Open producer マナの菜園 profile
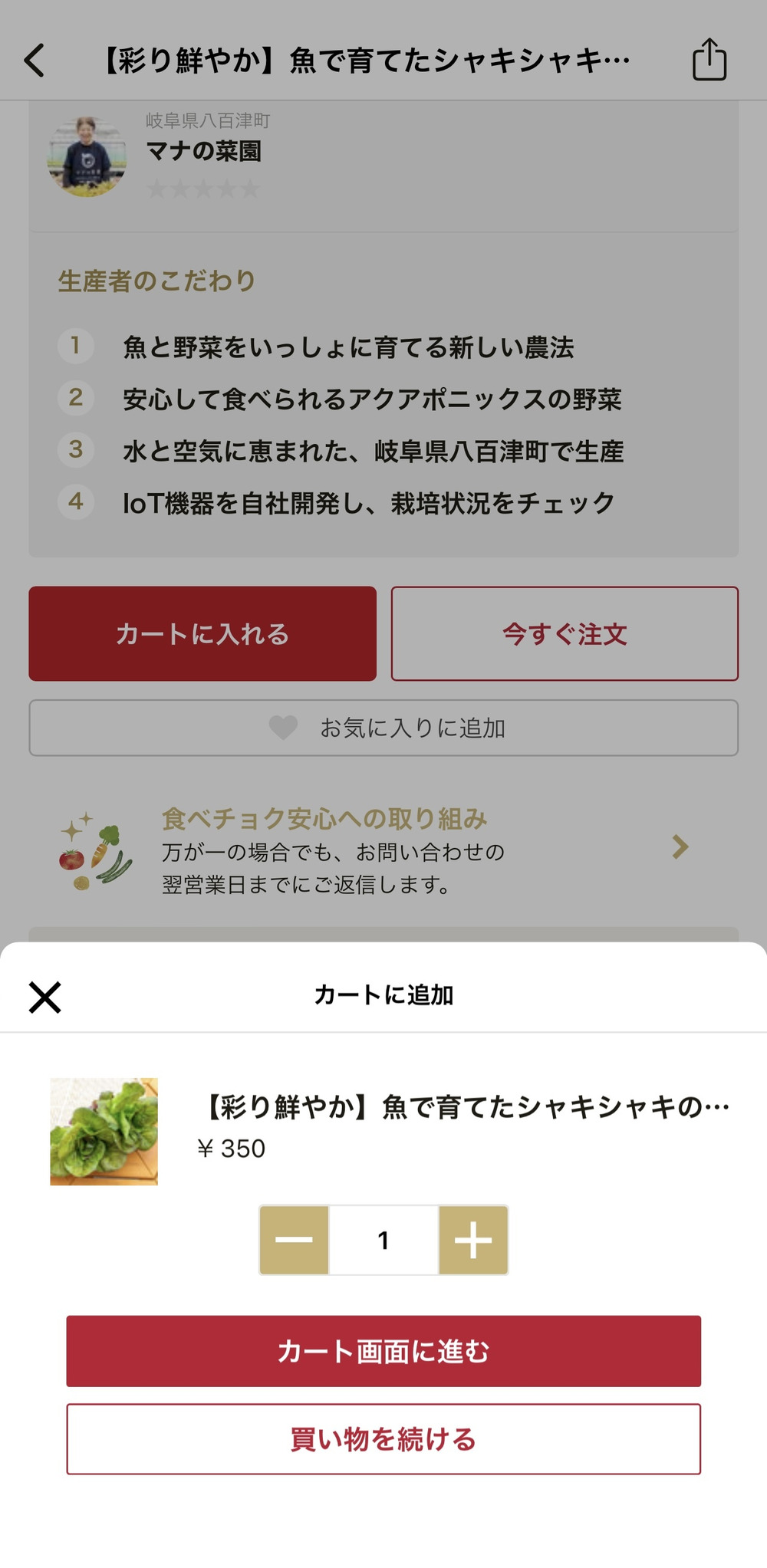The image size is (767, 1568). [204, 152]
